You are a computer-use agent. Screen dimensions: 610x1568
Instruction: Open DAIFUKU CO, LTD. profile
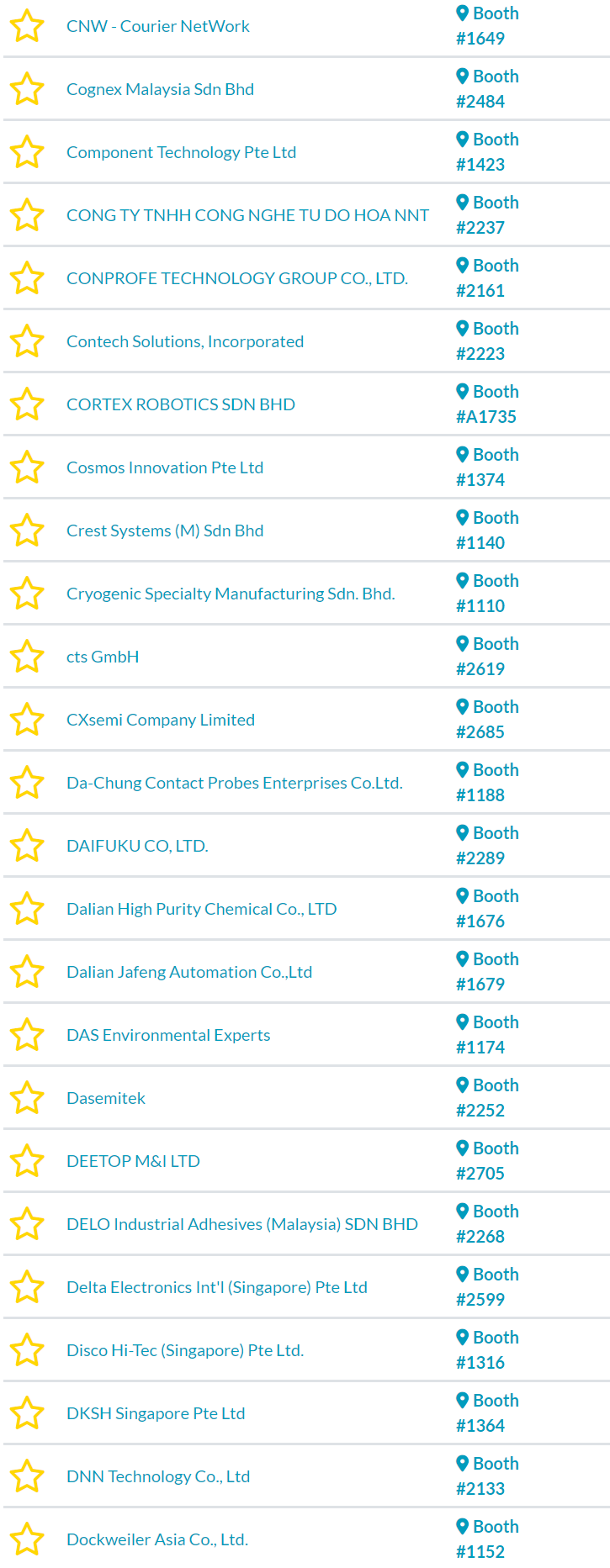click(x=137, y=846)
